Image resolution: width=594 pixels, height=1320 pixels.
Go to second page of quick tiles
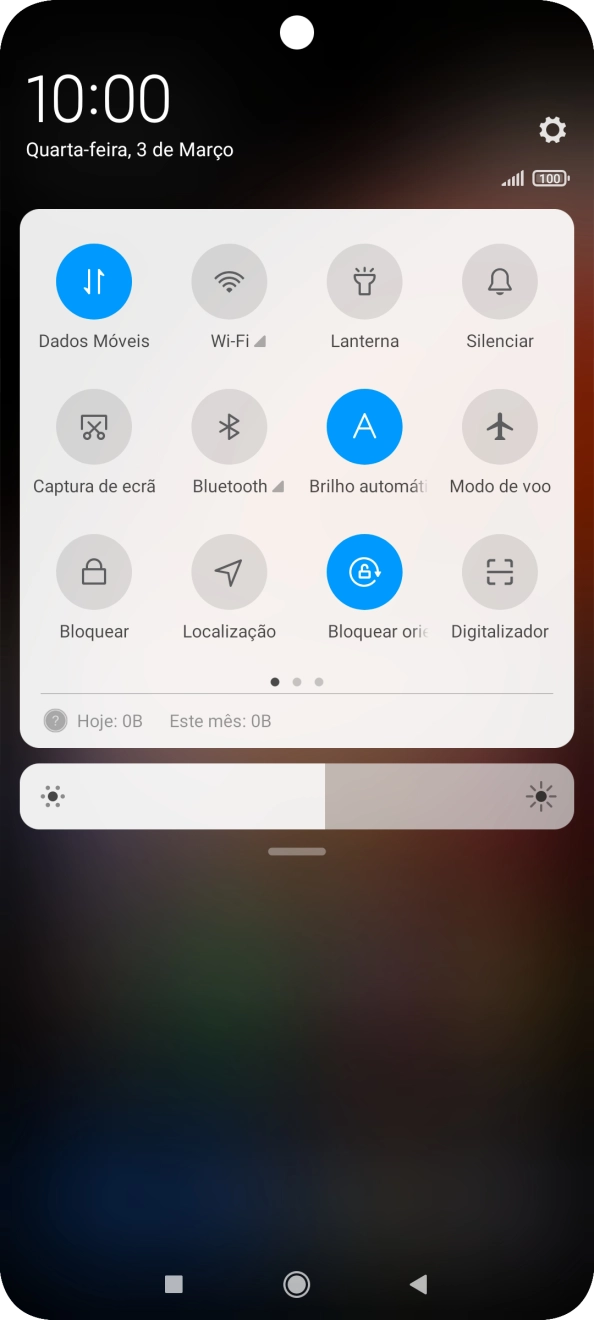point(297,682)
